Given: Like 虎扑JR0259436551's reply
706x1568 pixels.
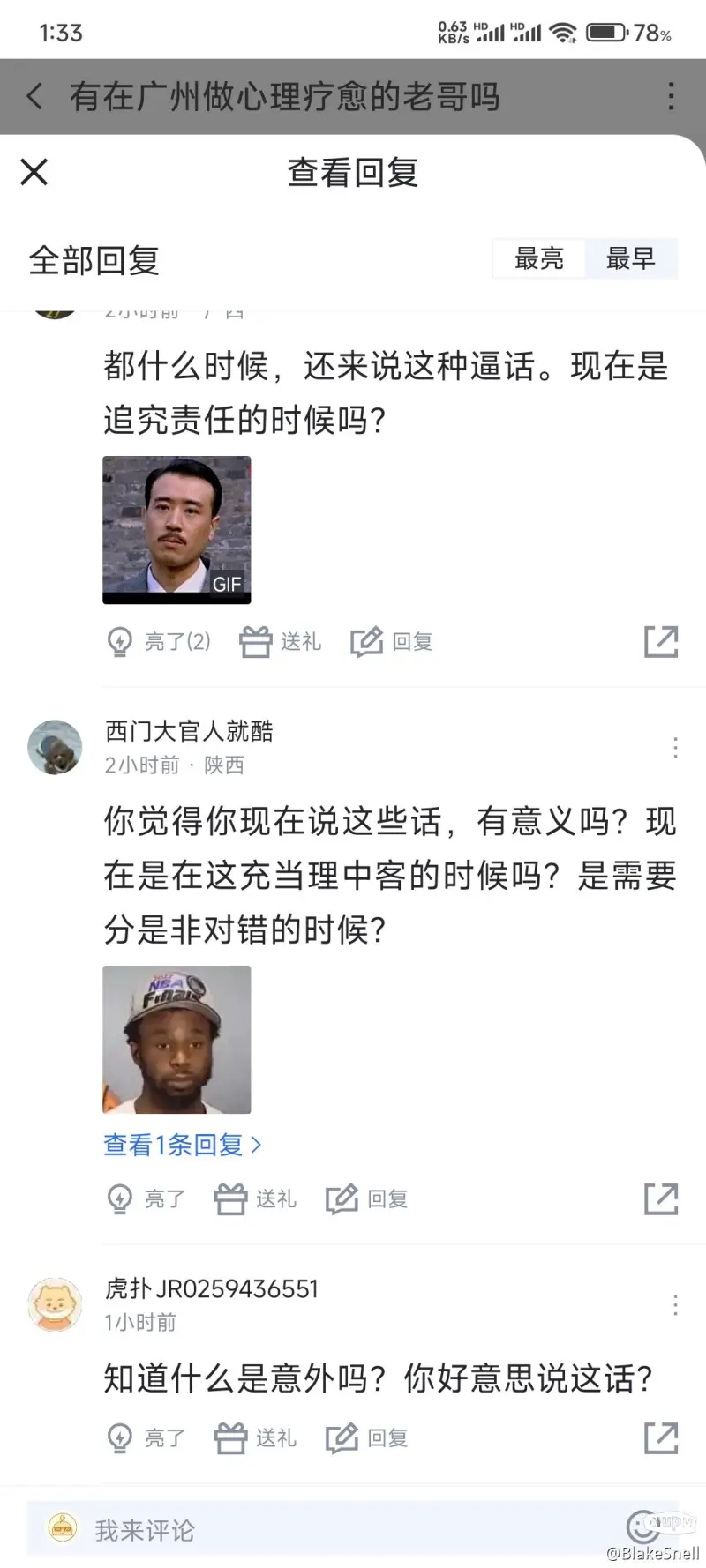Looking at the screenshot, I should [x=146, y=1438].
